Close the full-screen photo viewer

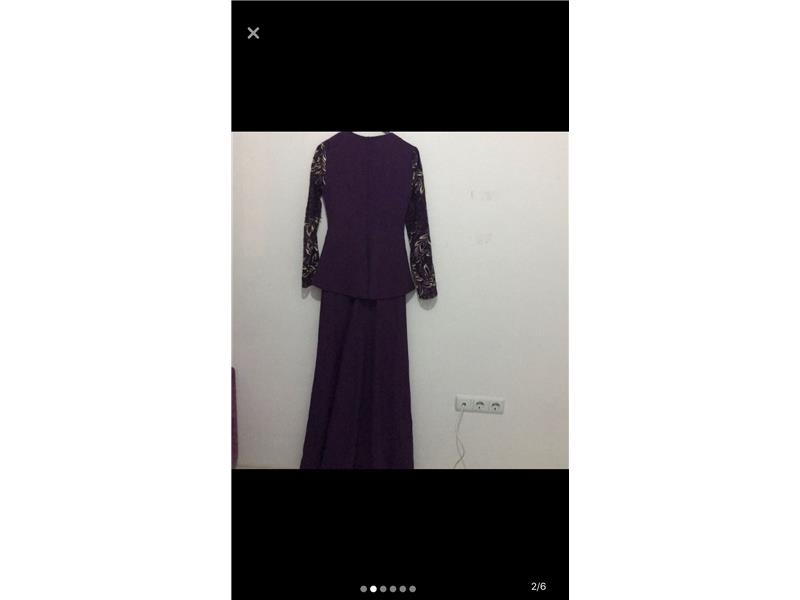point(253,33)
